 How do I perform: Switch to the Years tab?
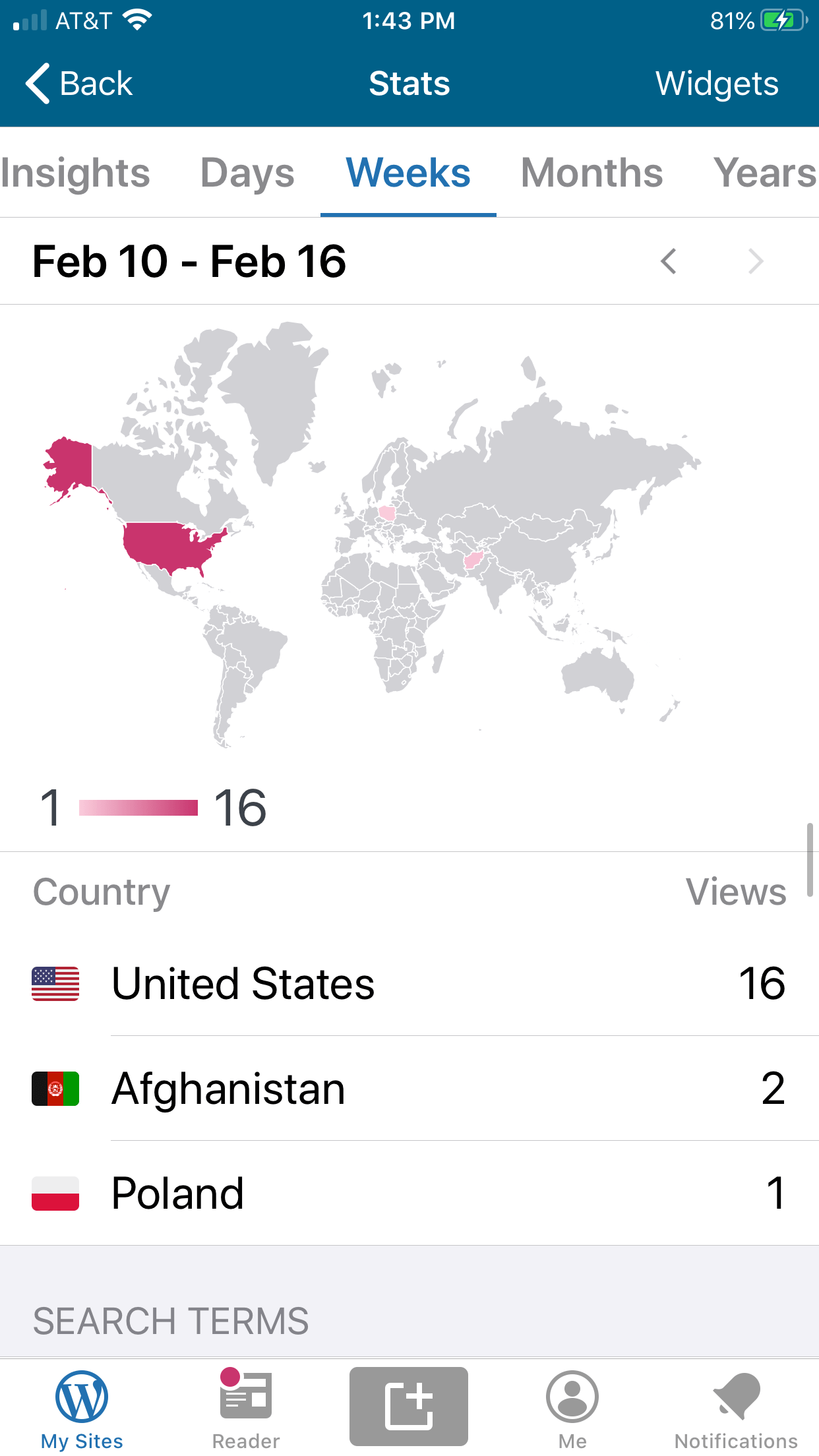click(x=765, y=173)
